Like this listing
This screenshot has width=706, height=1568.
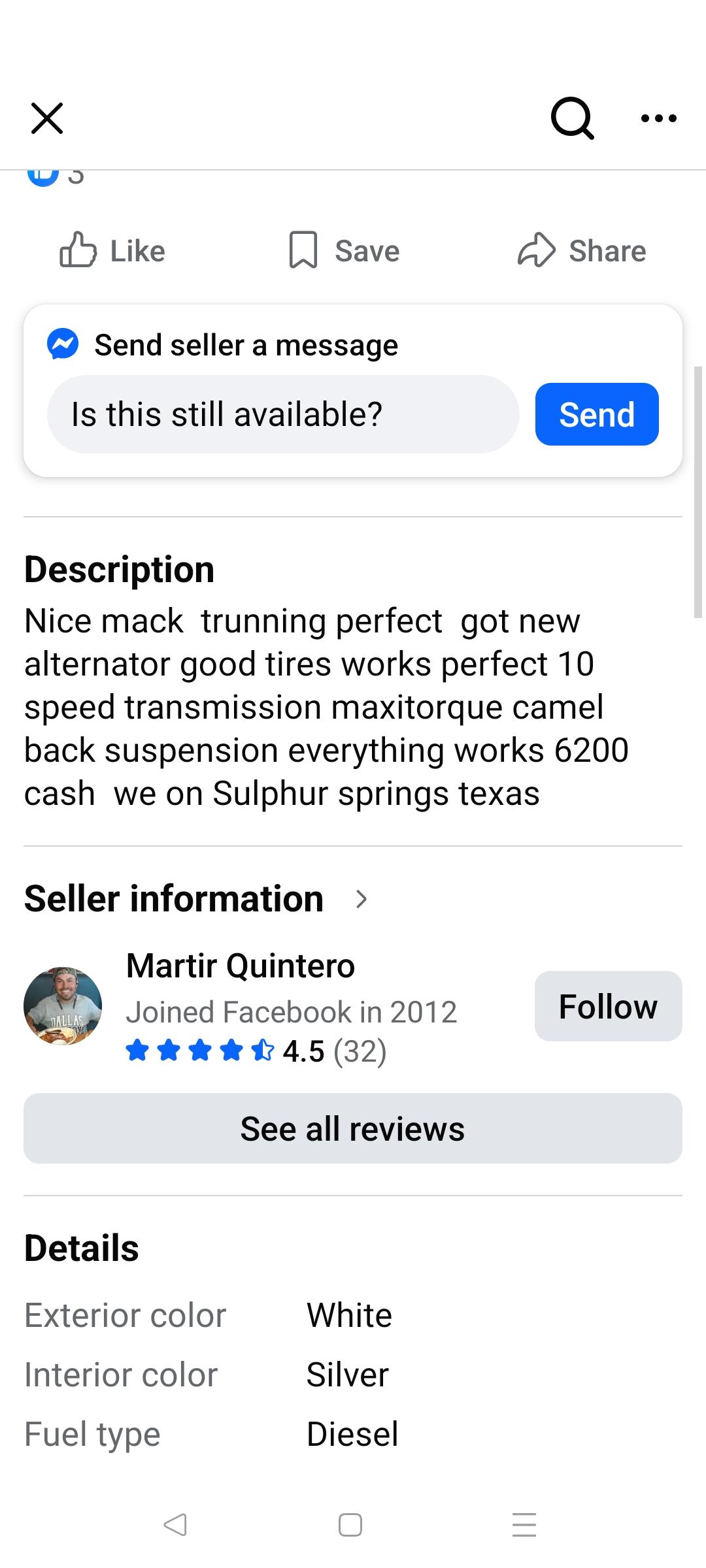coord(112,251)
